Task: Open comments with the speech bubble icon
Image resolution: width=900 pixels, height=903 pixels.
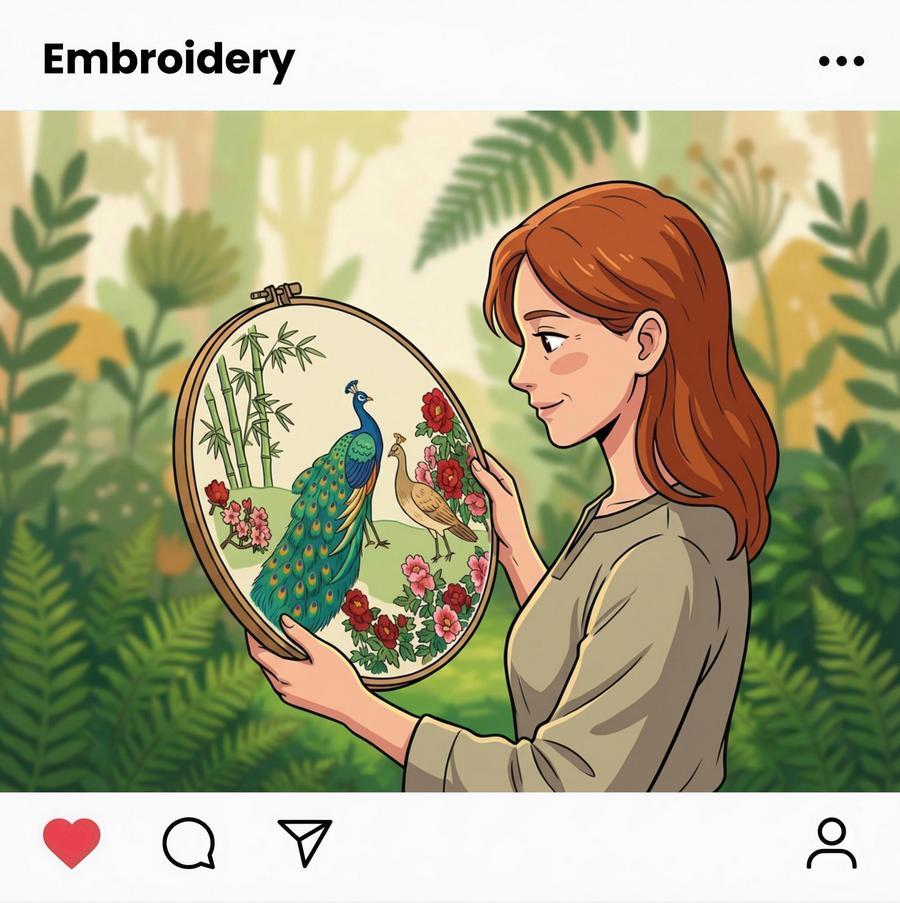Action: [189, 843]
